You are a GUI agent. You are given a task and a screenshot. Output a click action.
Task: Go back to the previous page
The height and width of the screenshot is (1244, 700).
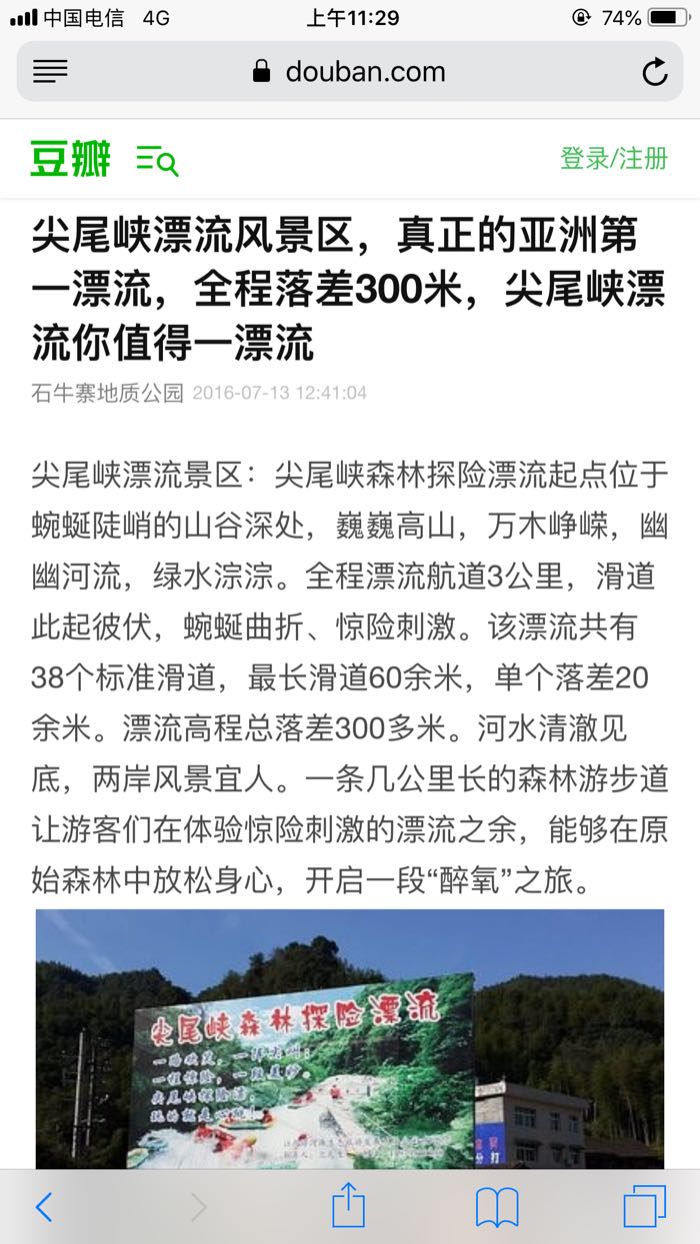44,1207
